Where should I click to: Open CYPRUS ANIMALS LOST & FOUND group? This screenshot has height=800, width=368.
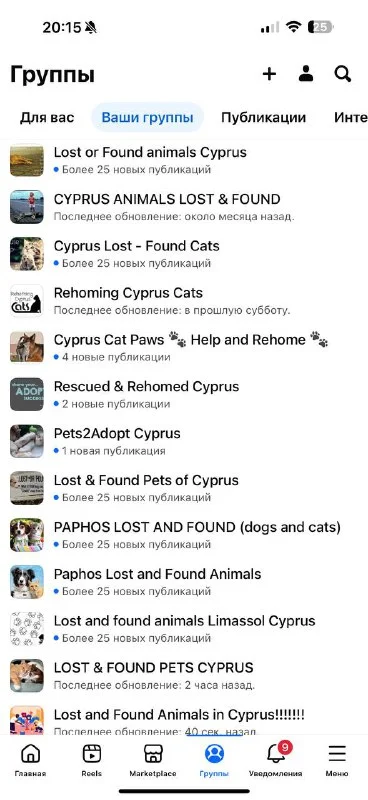(x=184, y=207)
